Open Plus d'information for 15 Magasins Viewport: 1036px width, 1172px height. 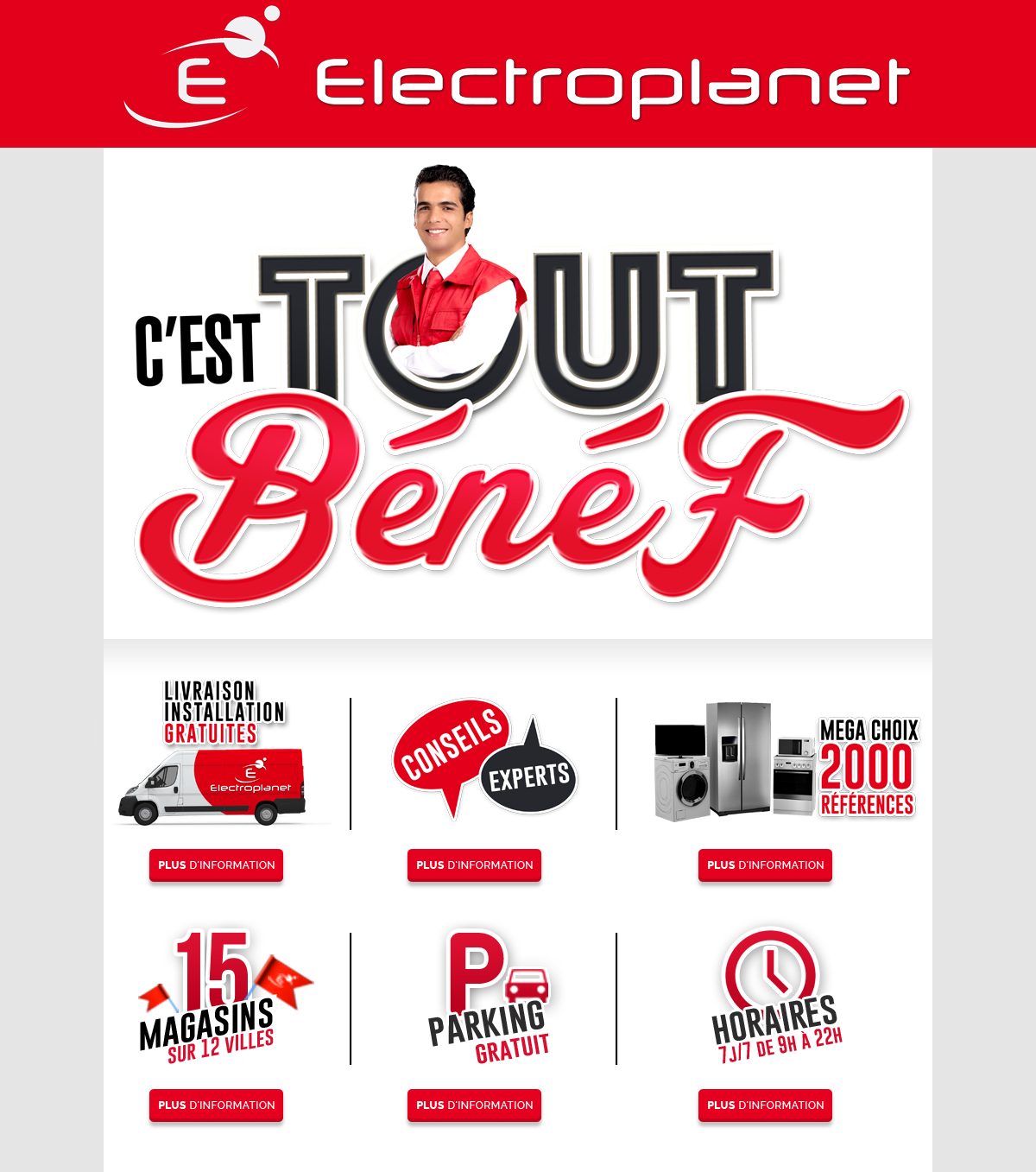tap(216, 1105)
